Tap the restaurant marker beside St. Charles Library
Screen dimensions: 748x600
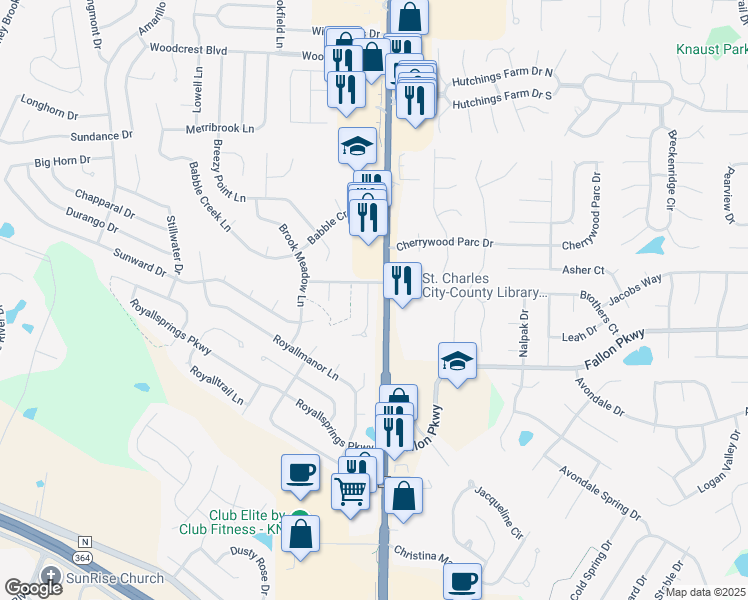pos(402,281)
